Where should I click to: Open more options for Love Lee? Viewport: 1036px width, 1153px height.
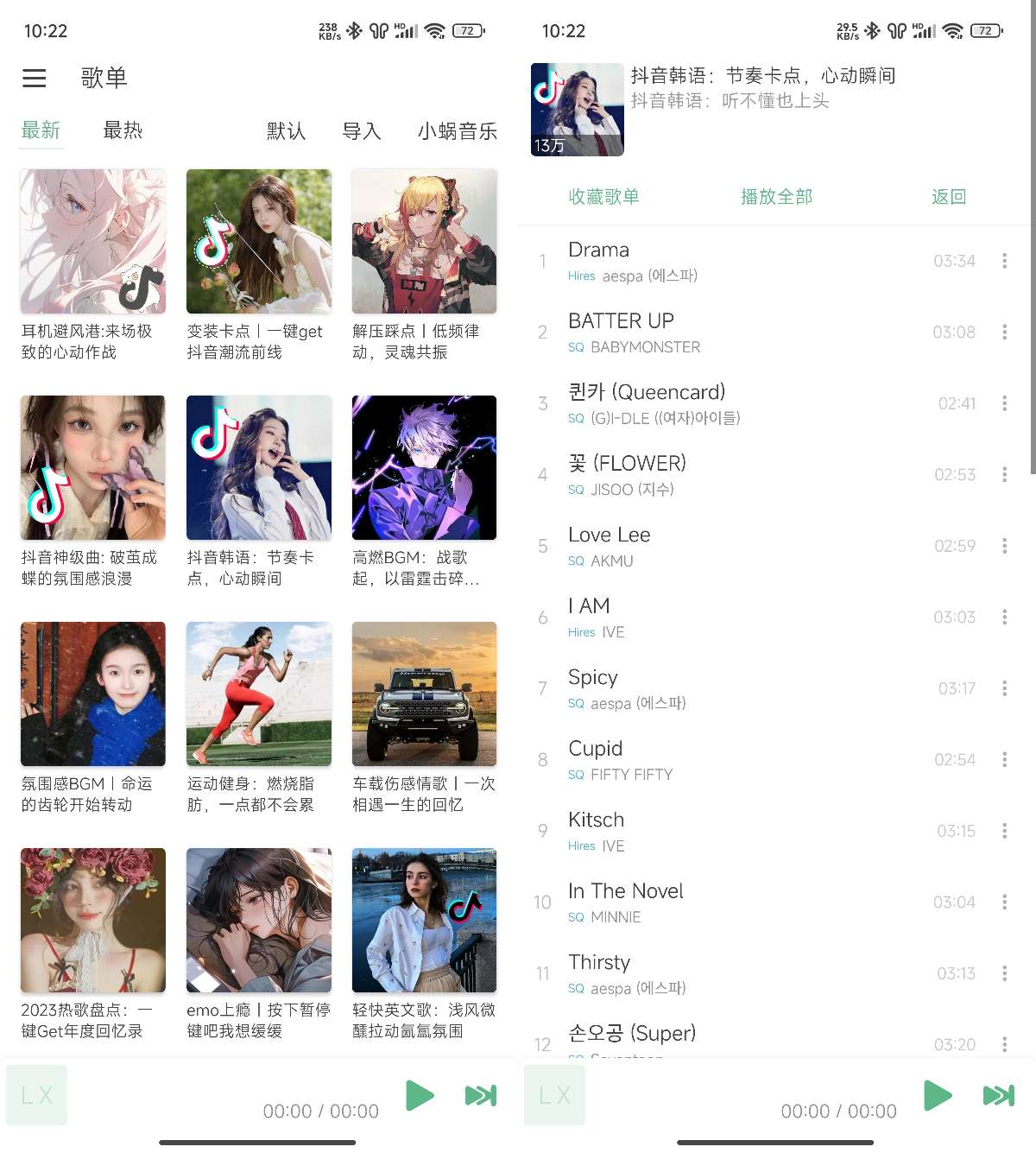[x=1004, y=546]
